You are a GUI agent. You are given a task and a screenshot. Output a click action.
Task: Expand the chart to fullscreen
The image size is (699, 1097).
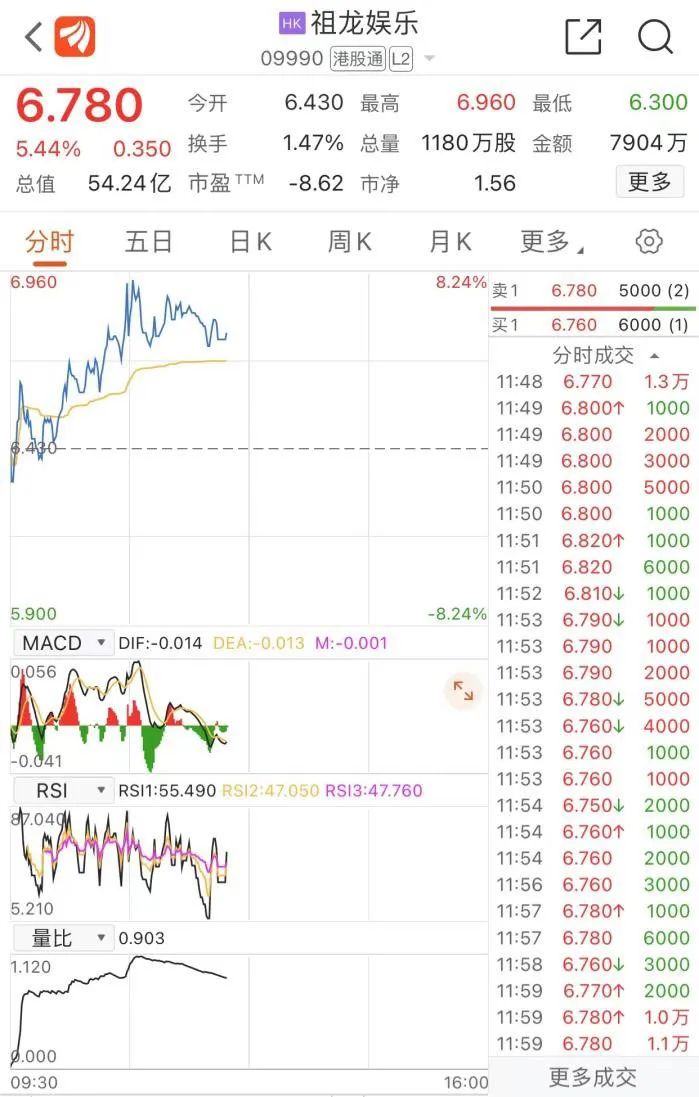coord(463,691)
